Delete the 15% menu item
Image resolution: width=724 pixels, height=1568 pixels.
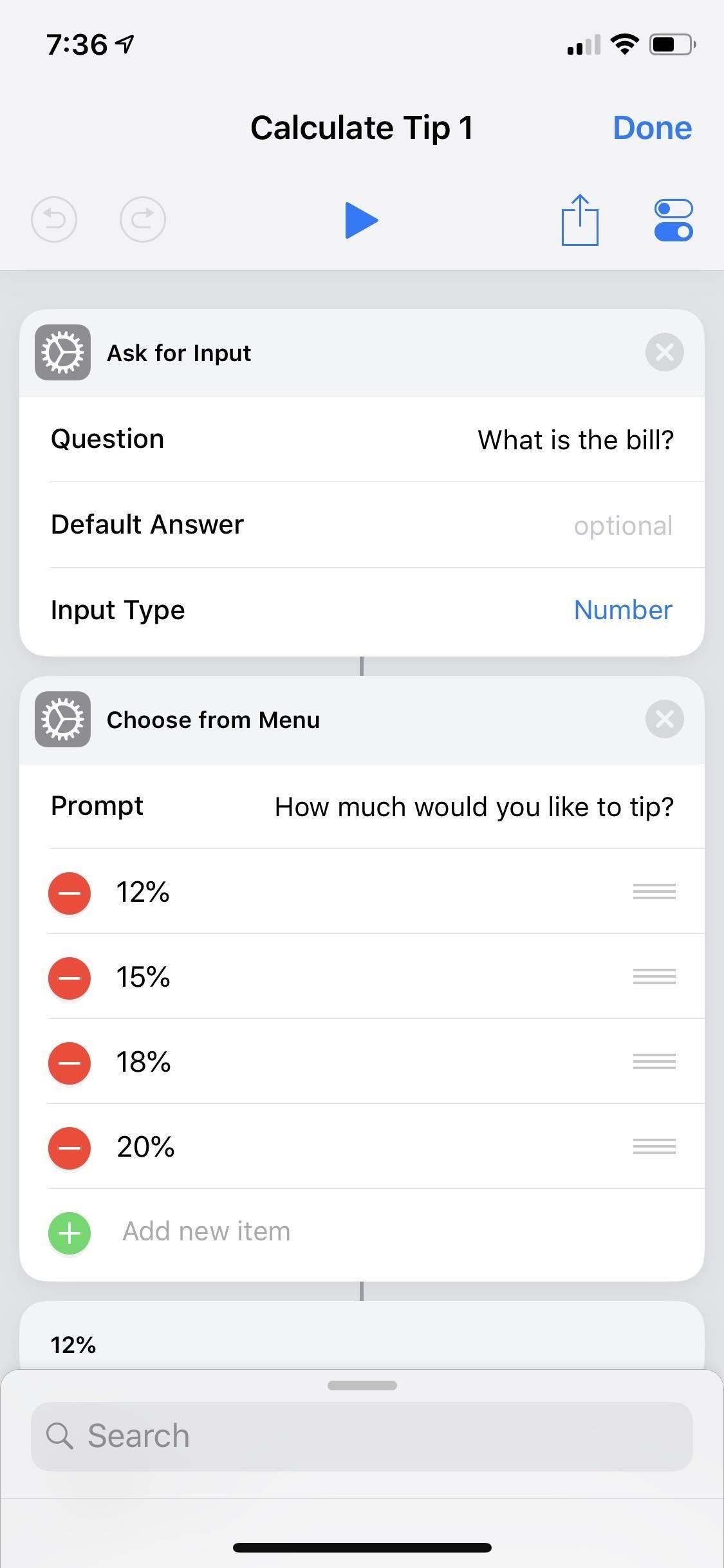click(70, 978)
